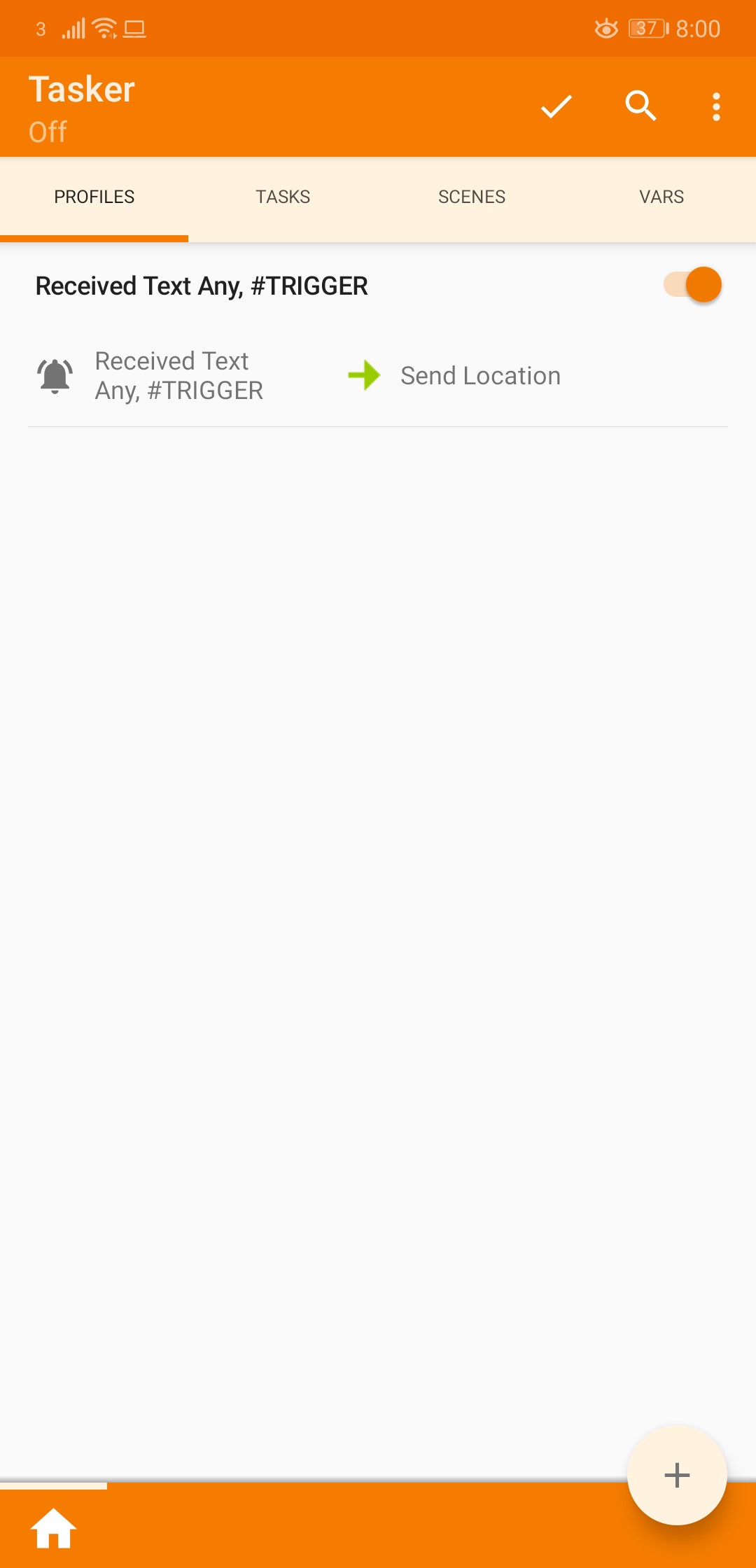Open the overflow menu
The image size is (756, 1568).
(715, 106)
